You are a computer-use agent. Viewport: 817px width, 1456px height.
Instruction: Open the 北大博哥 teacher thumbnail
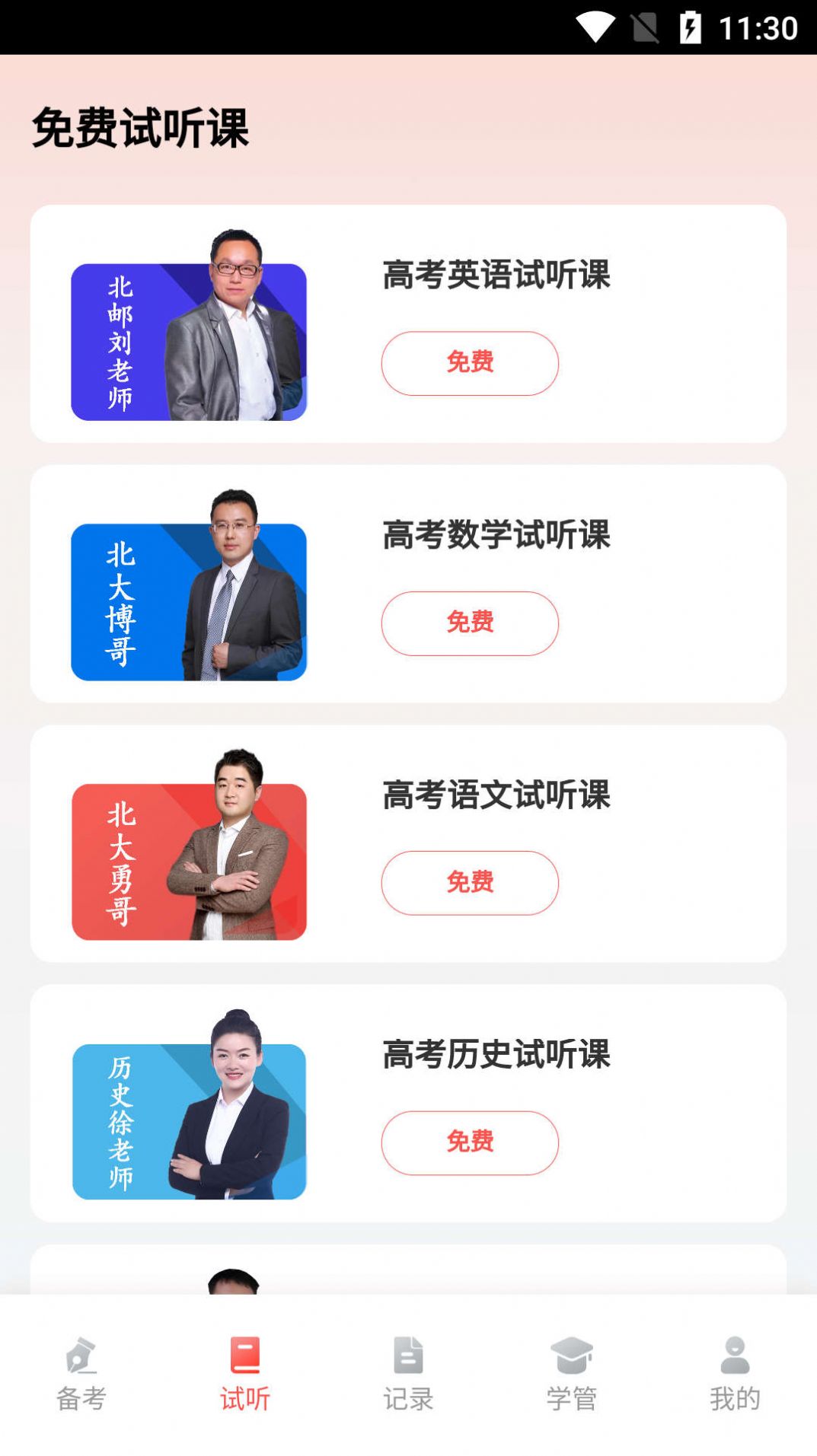point(189,601)
